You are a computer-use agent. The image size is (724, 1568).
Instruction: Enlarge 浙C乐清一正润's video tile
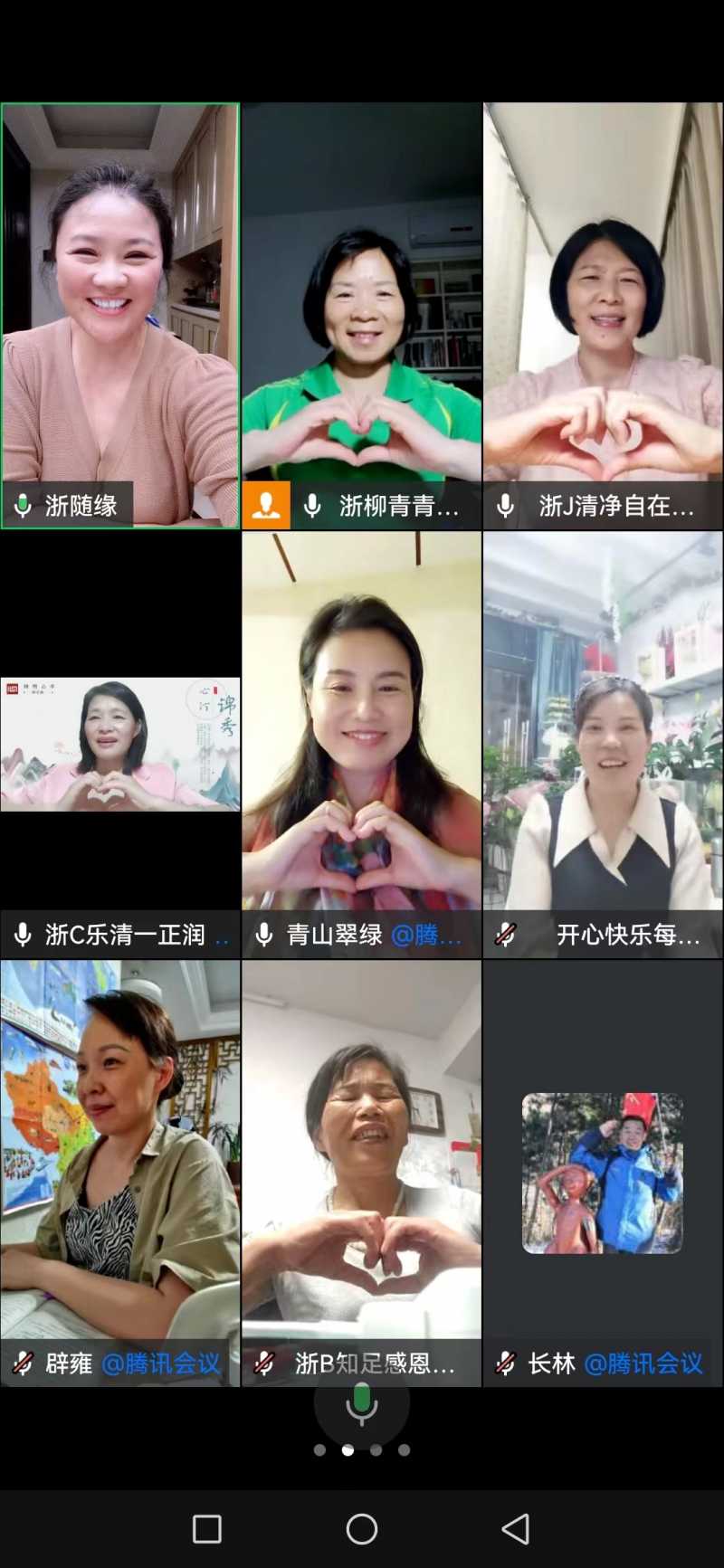click(x=120, y=744)
